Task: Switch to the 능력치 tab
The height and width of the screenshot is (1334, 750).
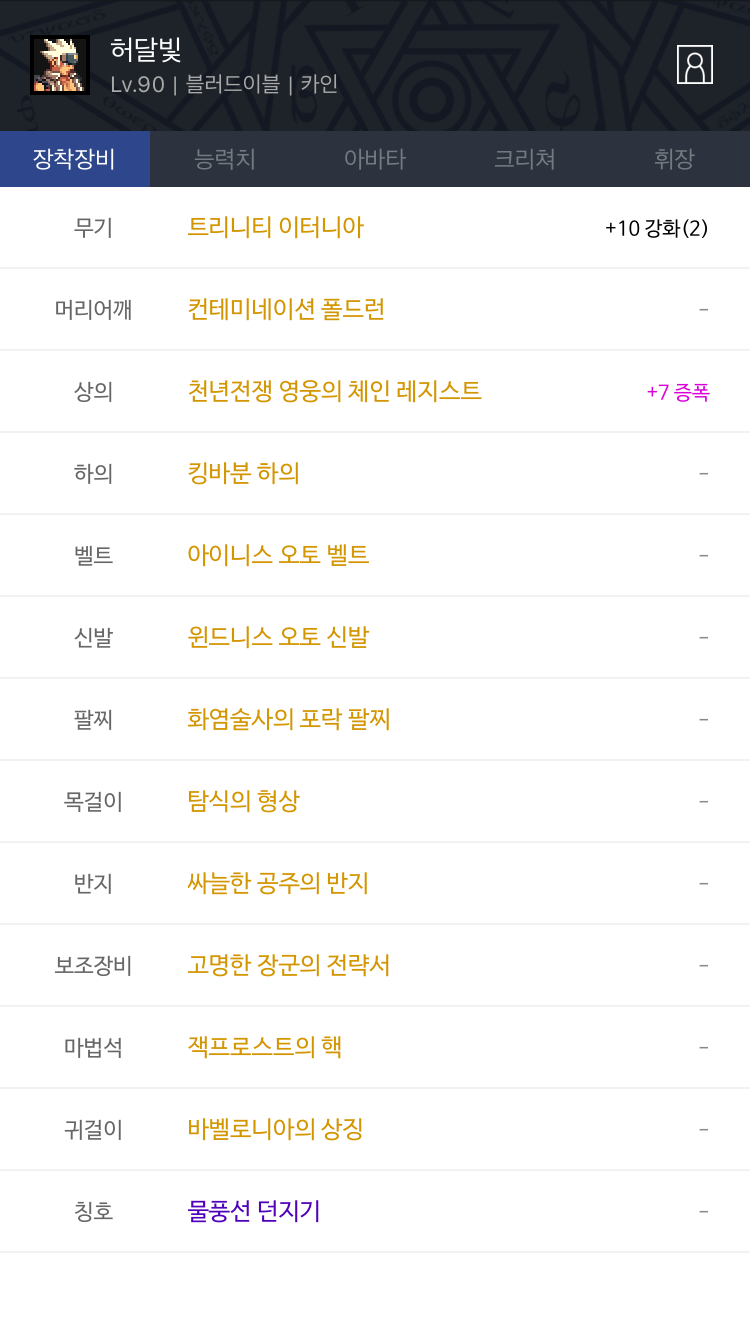Action: tap(225, 159)
